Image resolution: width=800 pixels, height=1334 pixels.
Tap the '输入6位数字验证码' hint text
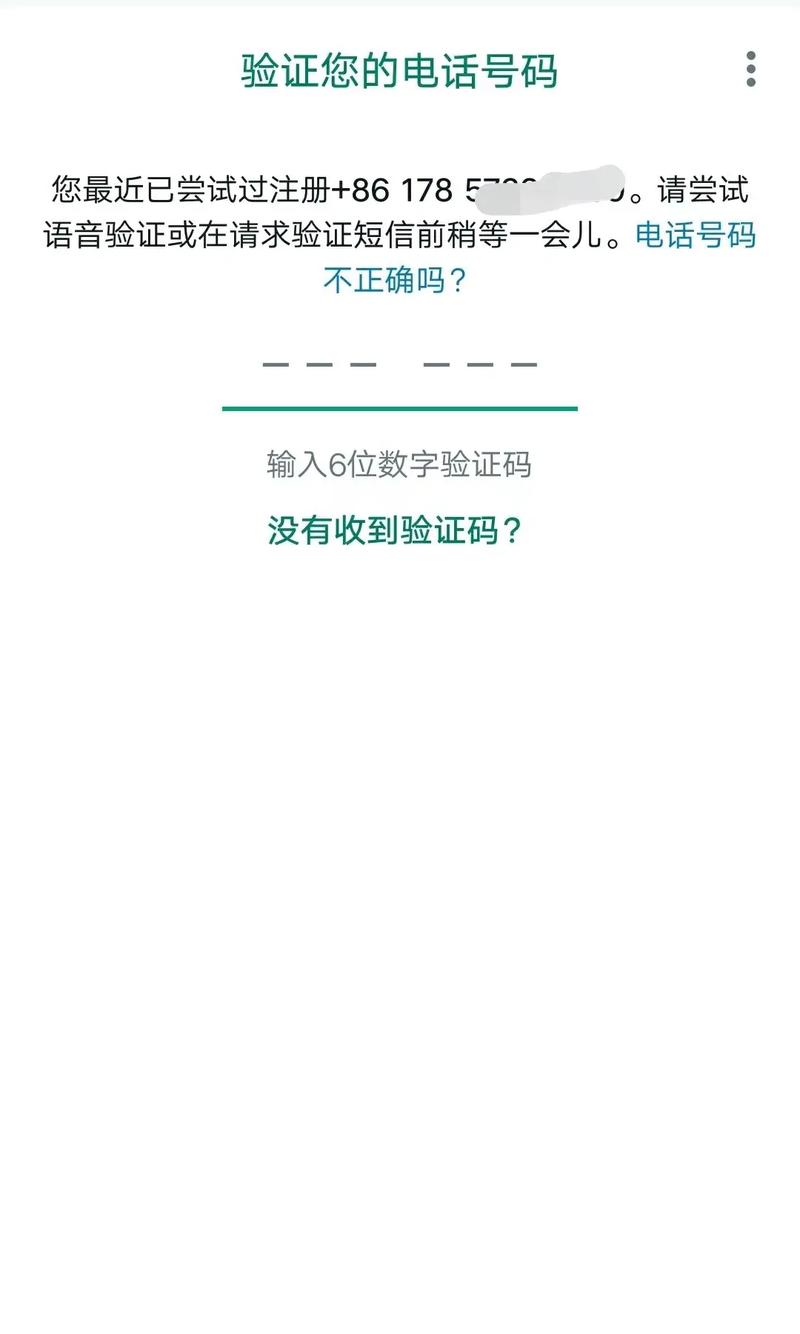[x=400, y=462]
